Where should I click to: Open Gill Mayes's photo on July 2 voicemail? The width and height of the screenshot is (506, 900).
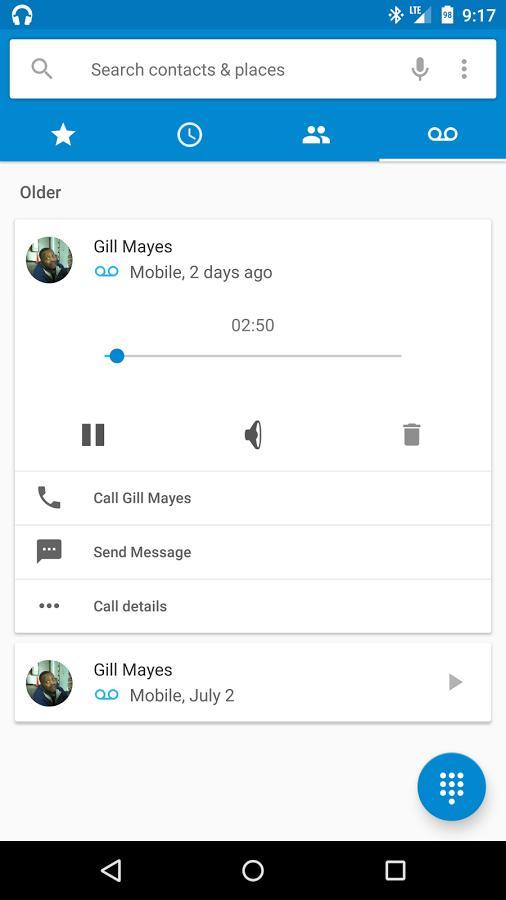[49, 682]
